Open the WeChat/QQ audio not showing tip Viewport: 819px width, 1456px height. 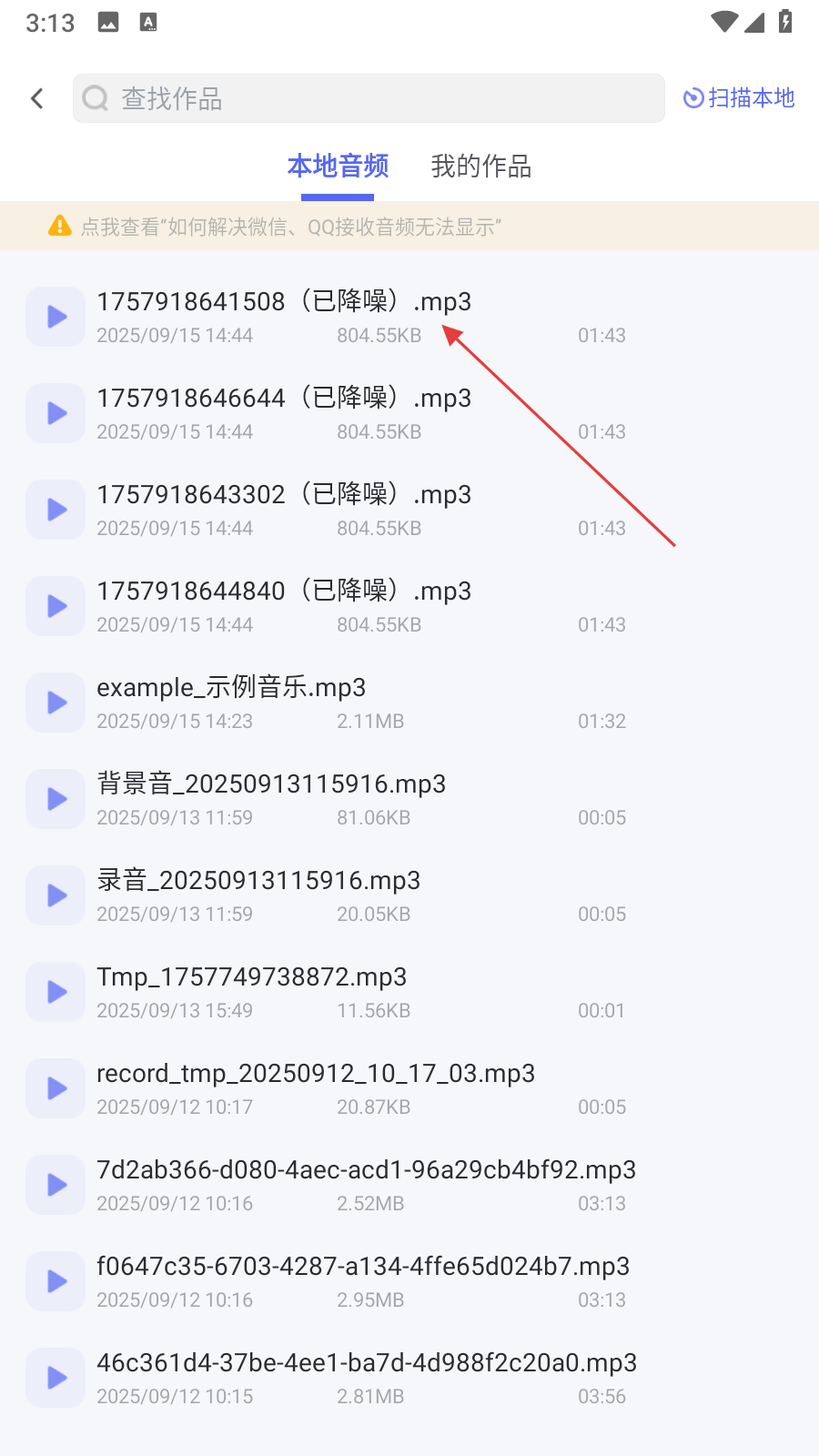click(291, 227)
